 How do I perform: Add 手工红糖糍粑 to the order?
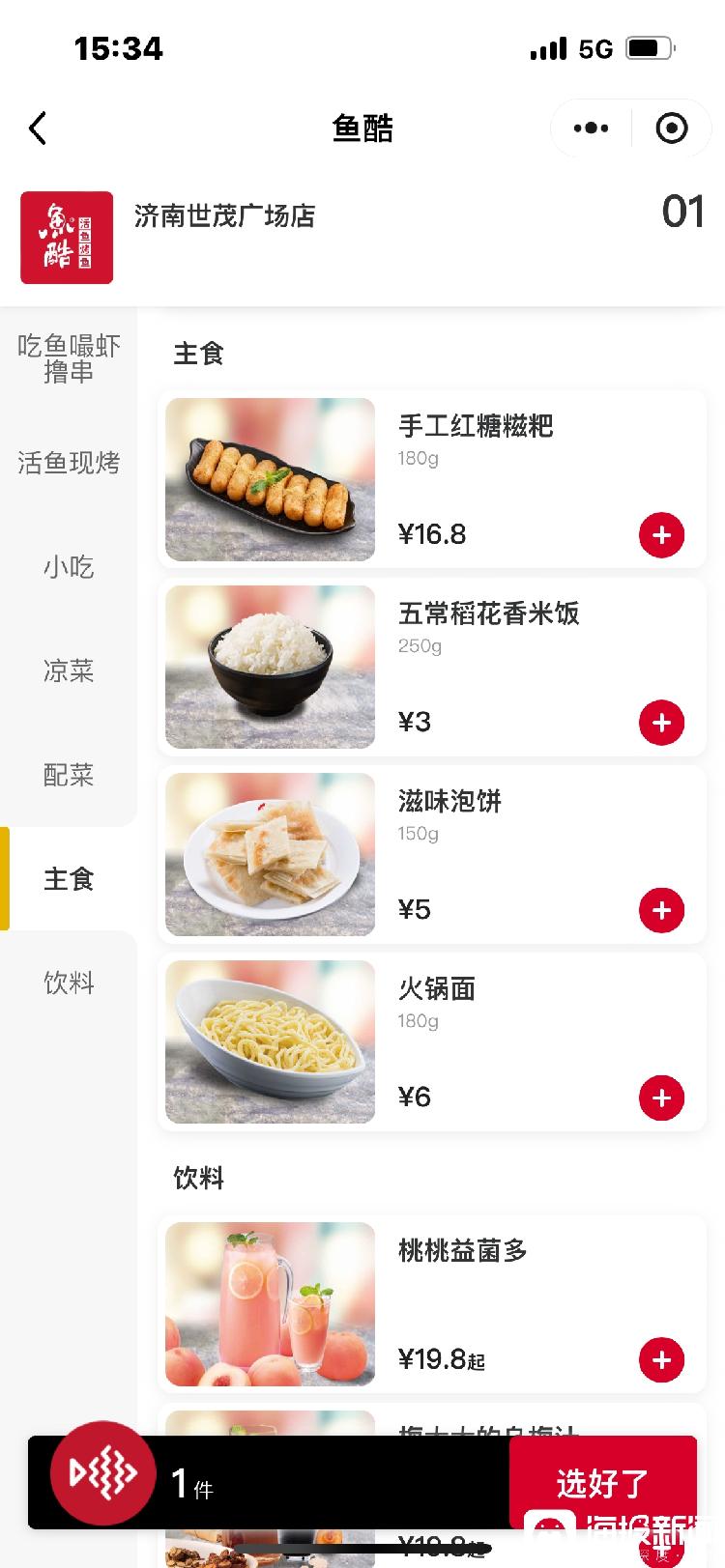tap(661, 535)
